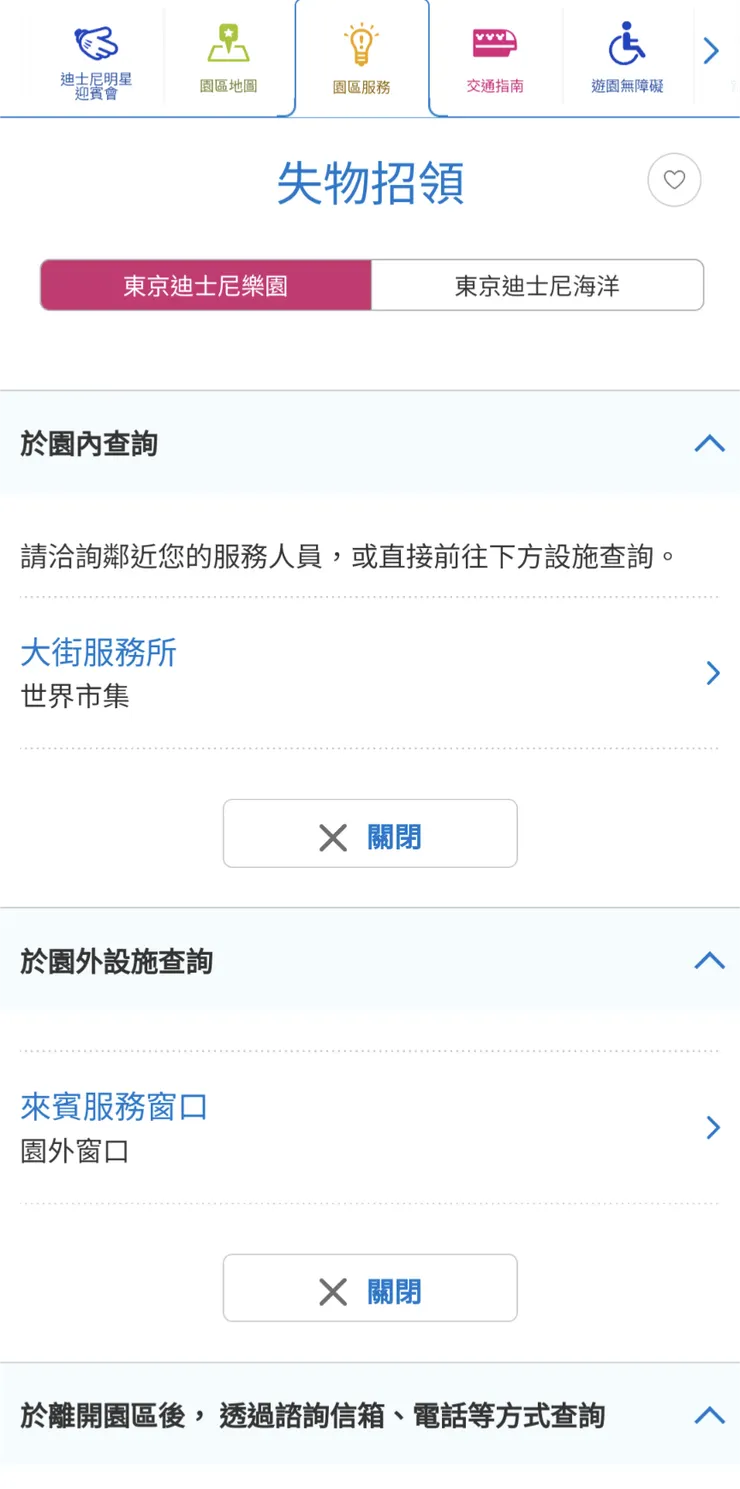
Task: Collapse the 於園外設施查詢 section
Action: [x=710, y=961]
